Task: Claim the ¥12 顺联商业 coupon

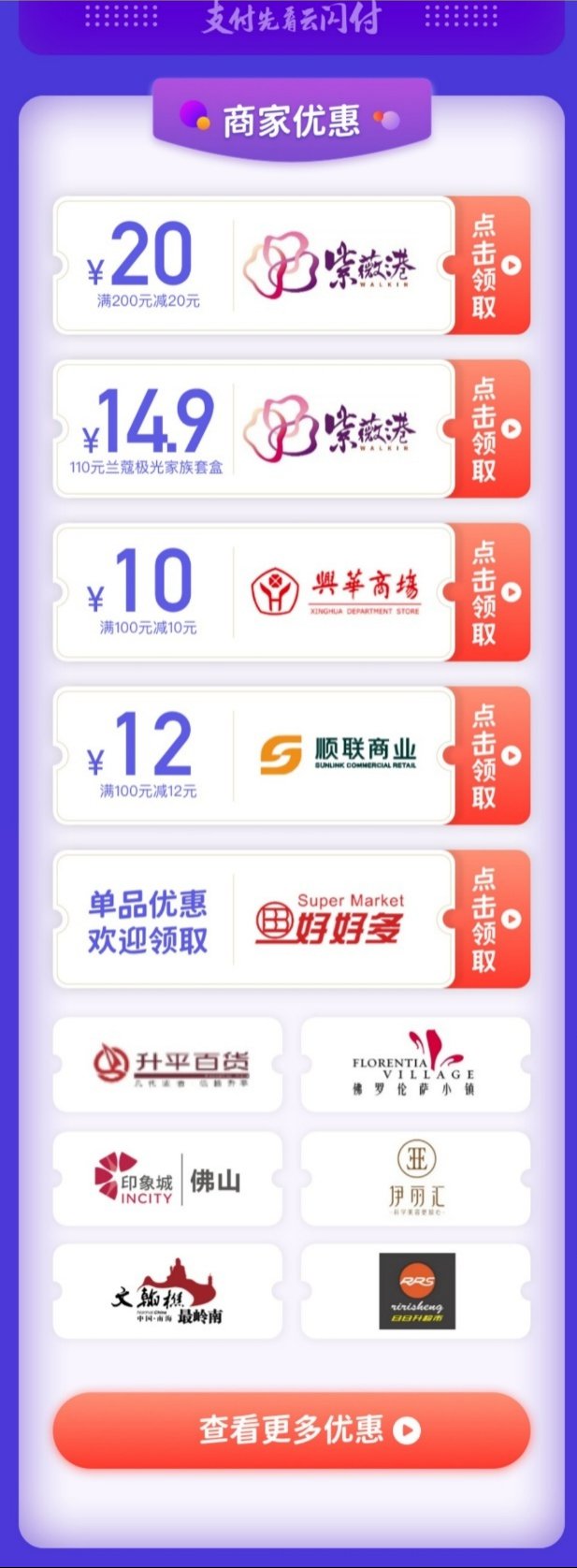Action: tap(492, 756)
